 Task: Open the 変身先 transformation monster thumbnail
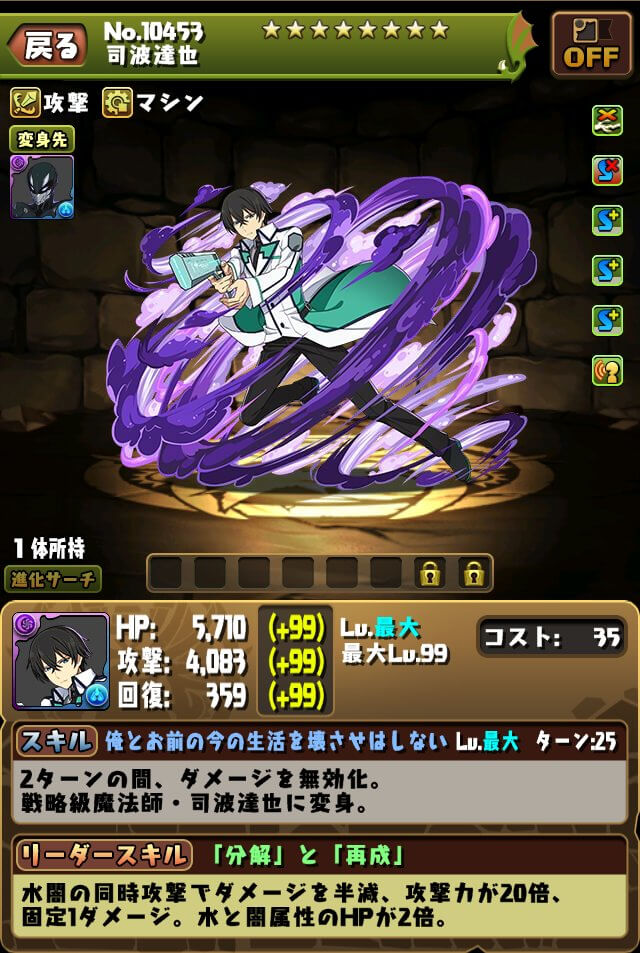[x=41, y=186]
